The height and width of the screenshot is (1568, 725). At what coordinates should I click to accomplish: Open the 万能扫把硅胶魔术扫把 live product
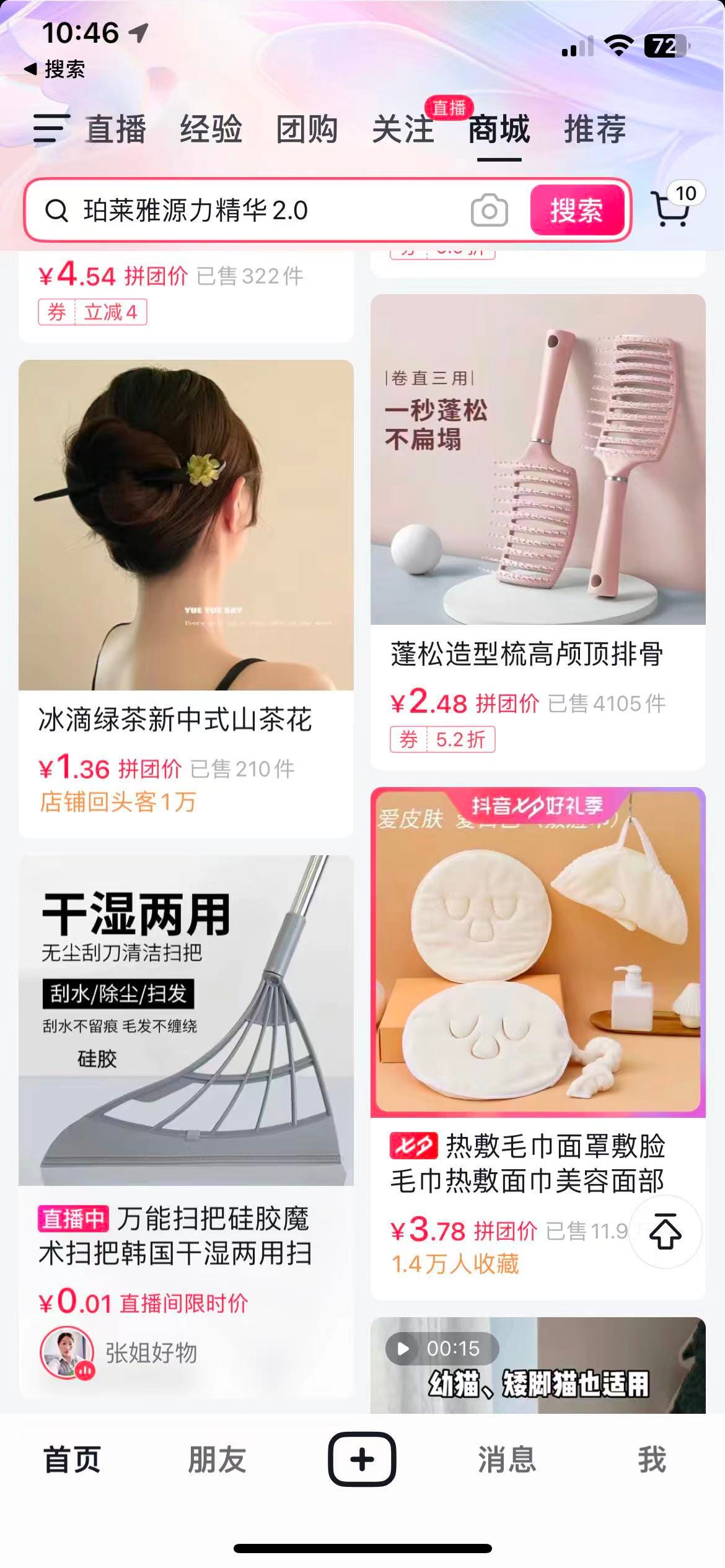click(x=186, y=1021)
